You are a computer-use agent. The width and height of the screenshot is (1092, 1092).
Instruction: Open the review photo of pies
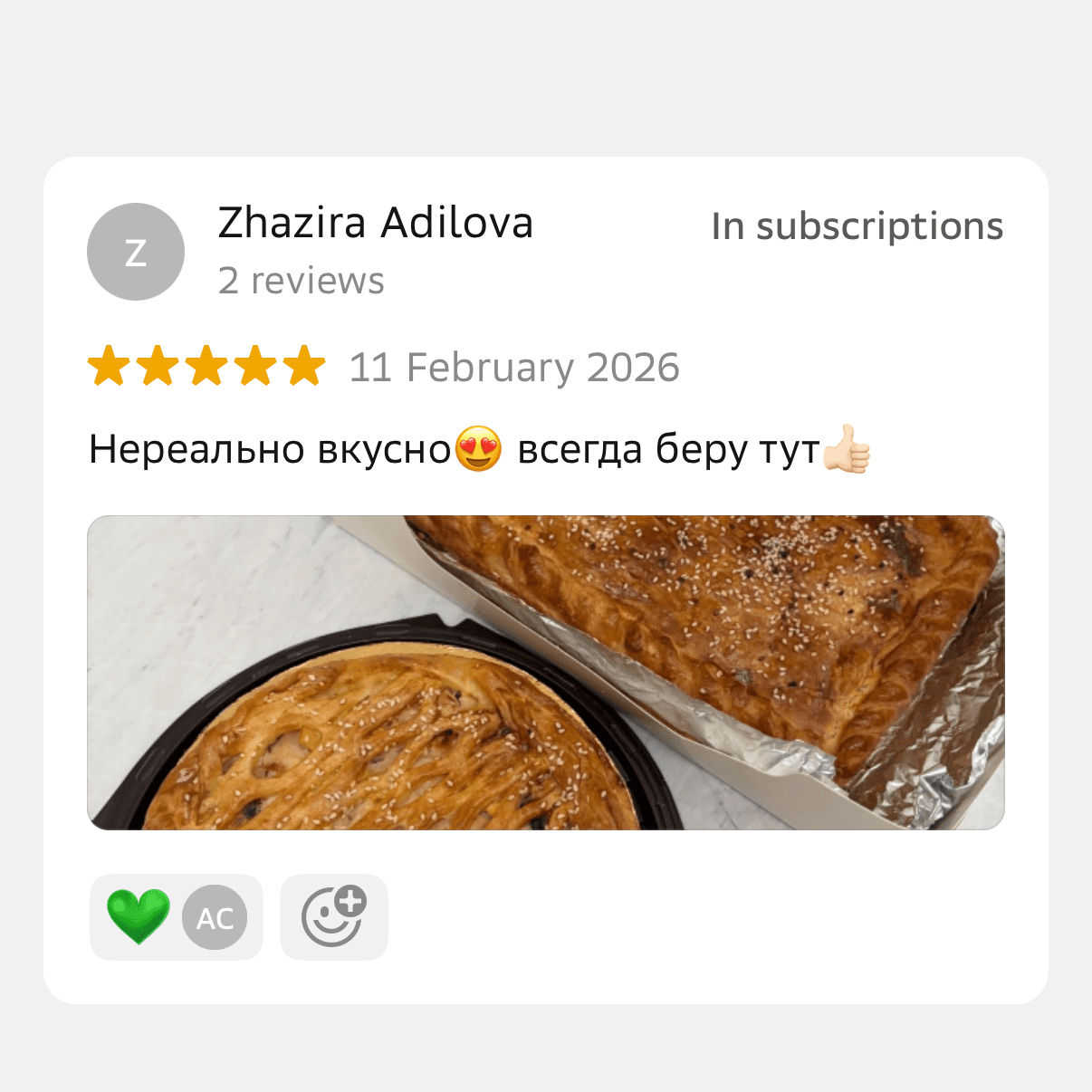click(x=545, y=672)
